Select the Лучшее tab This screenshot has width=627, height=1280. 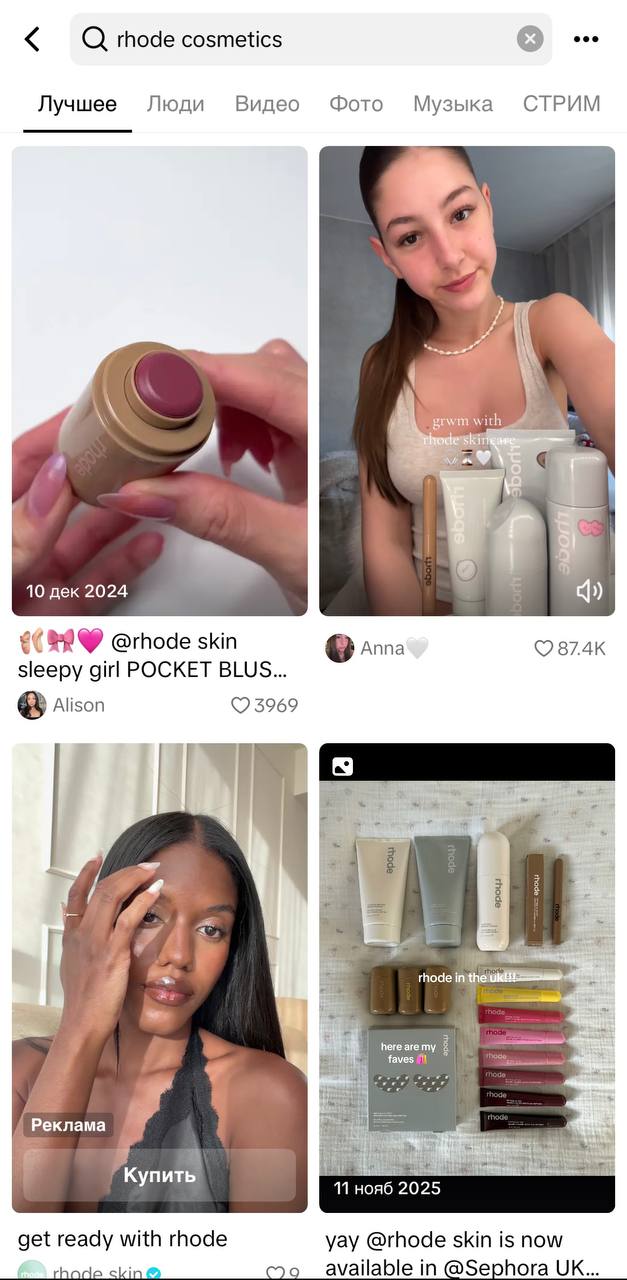pos(77,104)
